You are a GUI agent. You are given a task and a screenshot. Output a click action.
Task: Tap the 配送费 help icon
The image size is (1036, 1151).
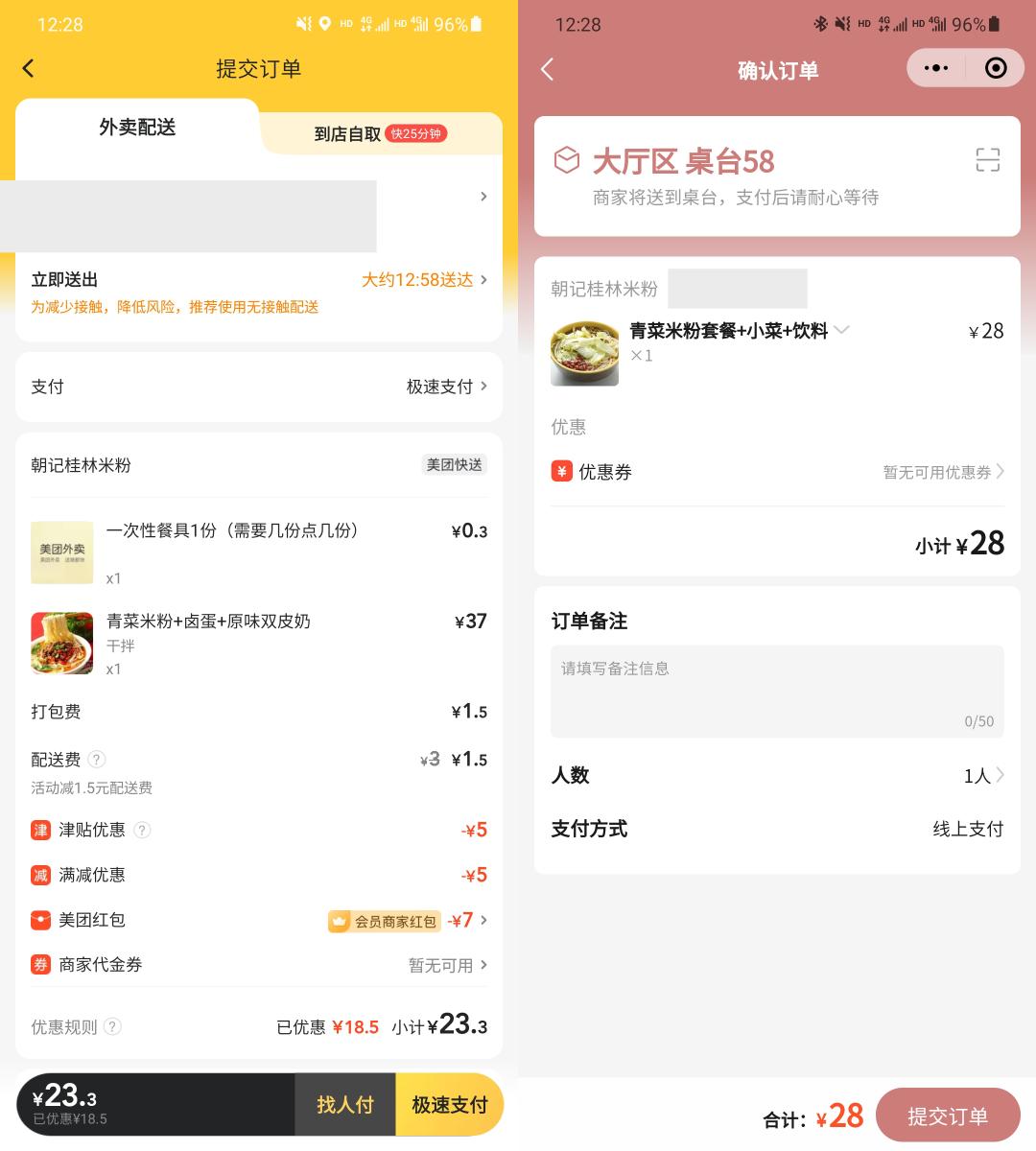tap(97, 760)
